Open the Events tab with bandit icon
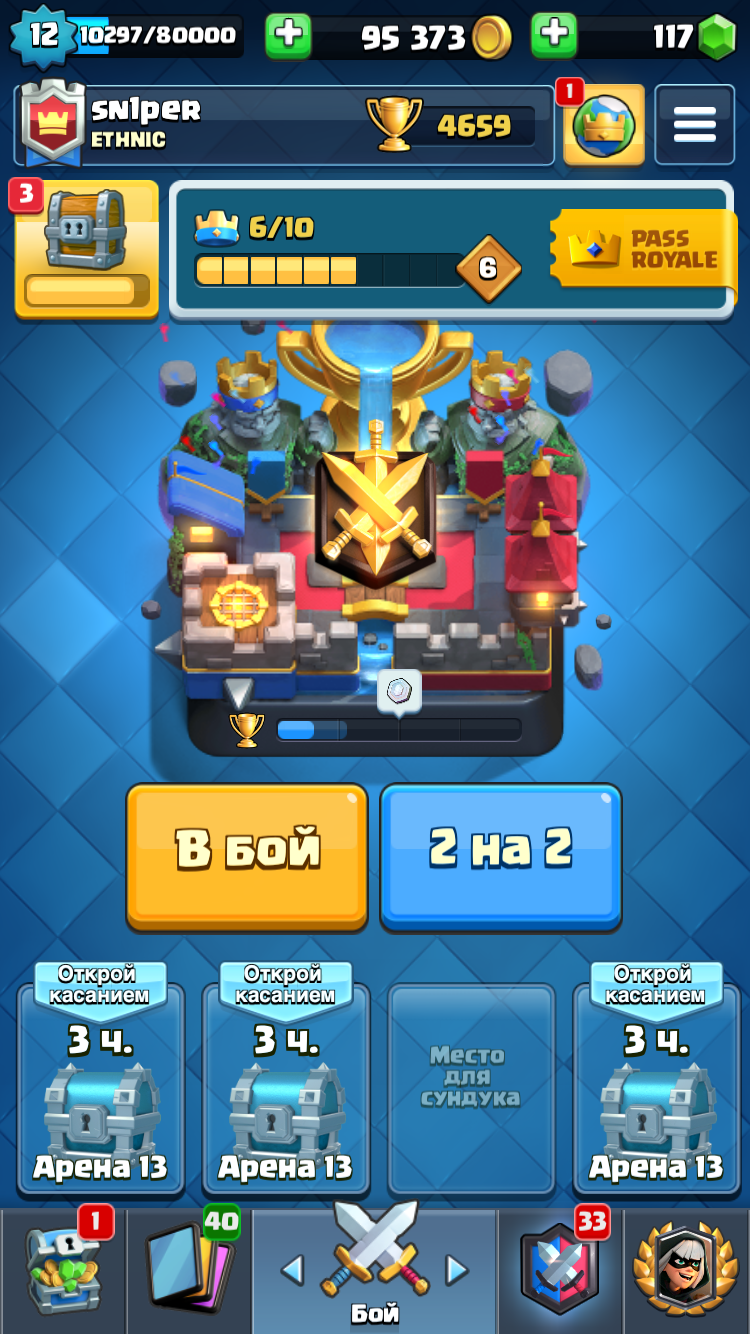This screenshot has height=1334, width=750. (686, 1271)
